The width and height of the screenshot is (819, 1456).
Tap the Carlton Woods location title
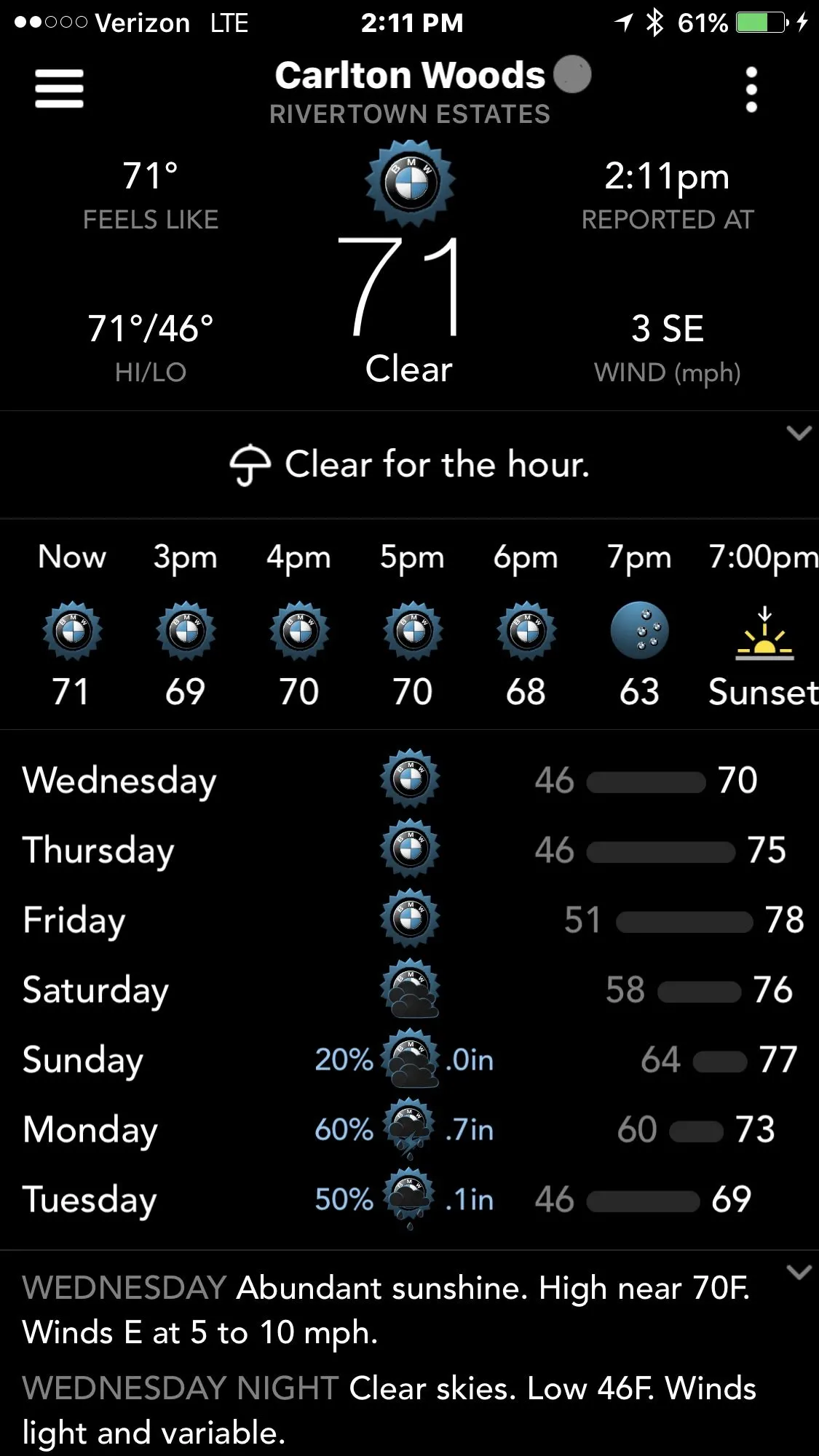(x=410, y=76)
